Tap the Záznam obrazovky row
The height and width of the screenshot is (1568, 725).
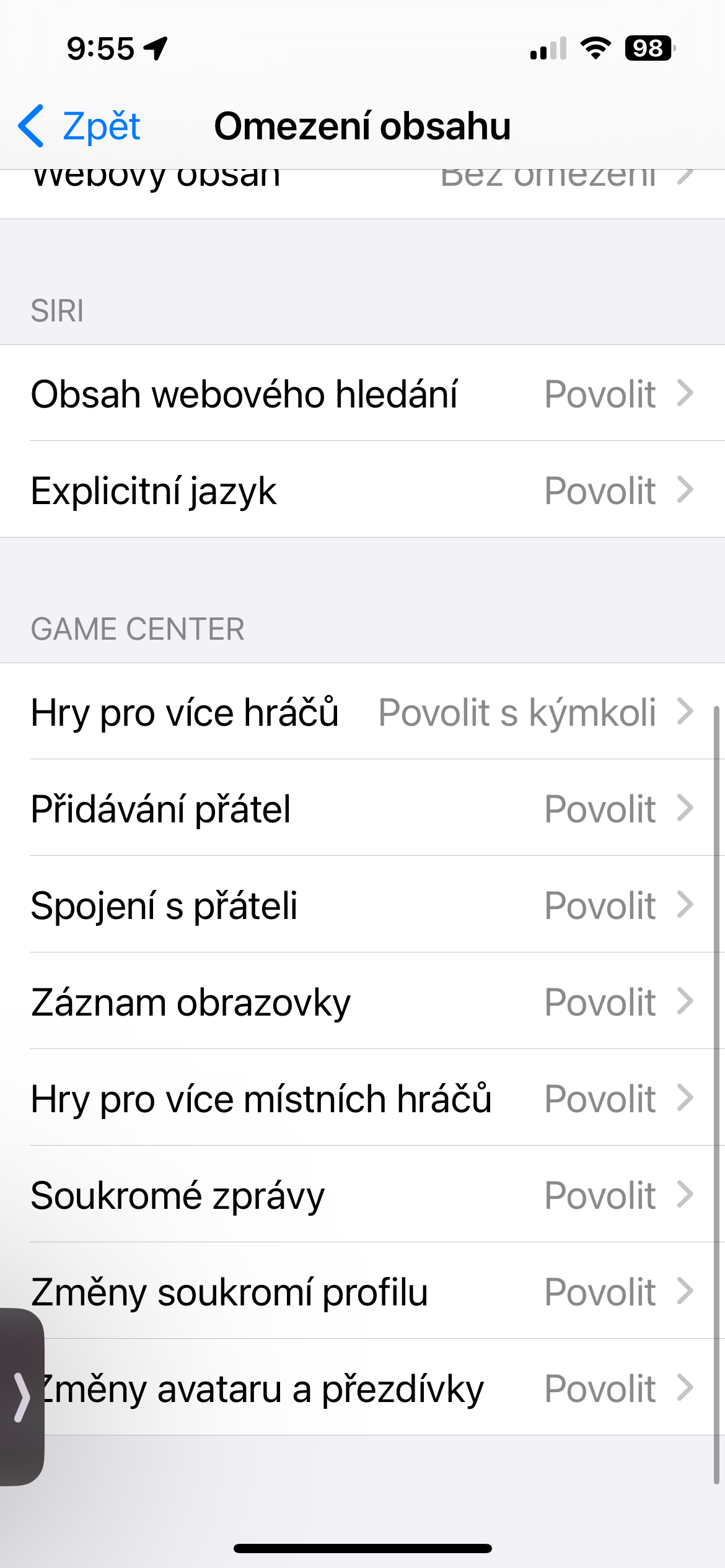coord(362,1001)
